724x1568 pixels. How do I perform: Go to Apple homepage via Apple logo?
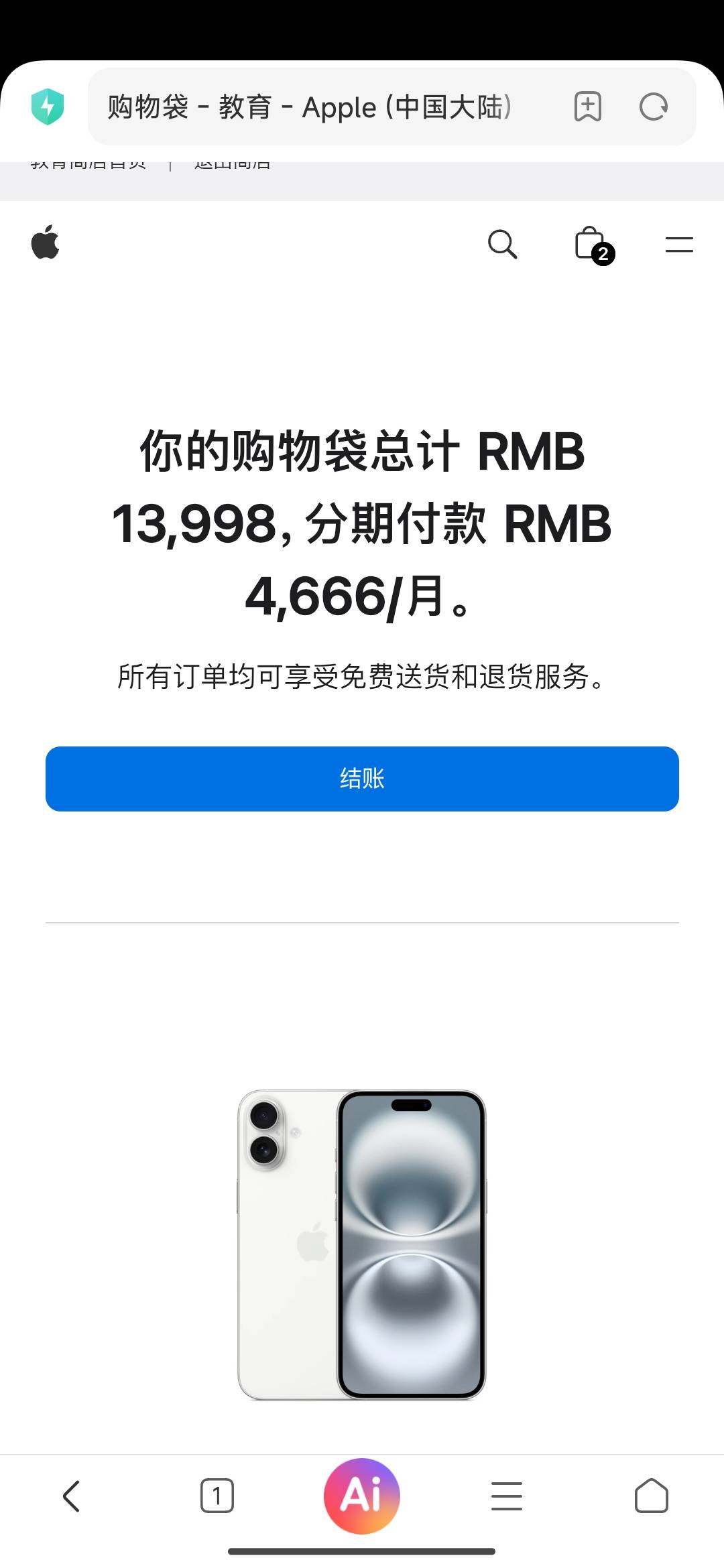coord(46,243)
